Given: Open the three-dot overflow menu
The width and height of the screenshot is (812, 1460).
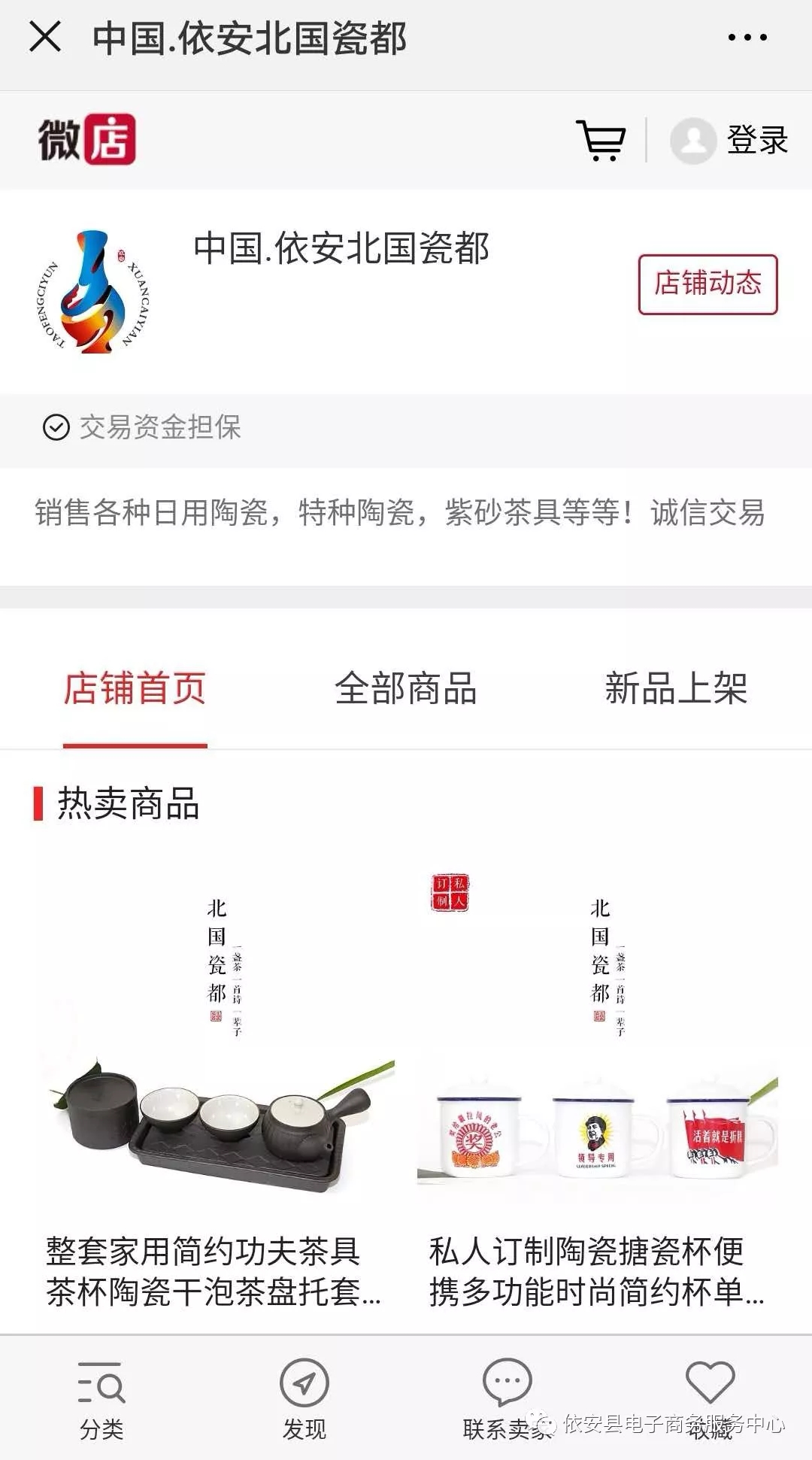Looking at the screenshot, I should tap(747, 37).
